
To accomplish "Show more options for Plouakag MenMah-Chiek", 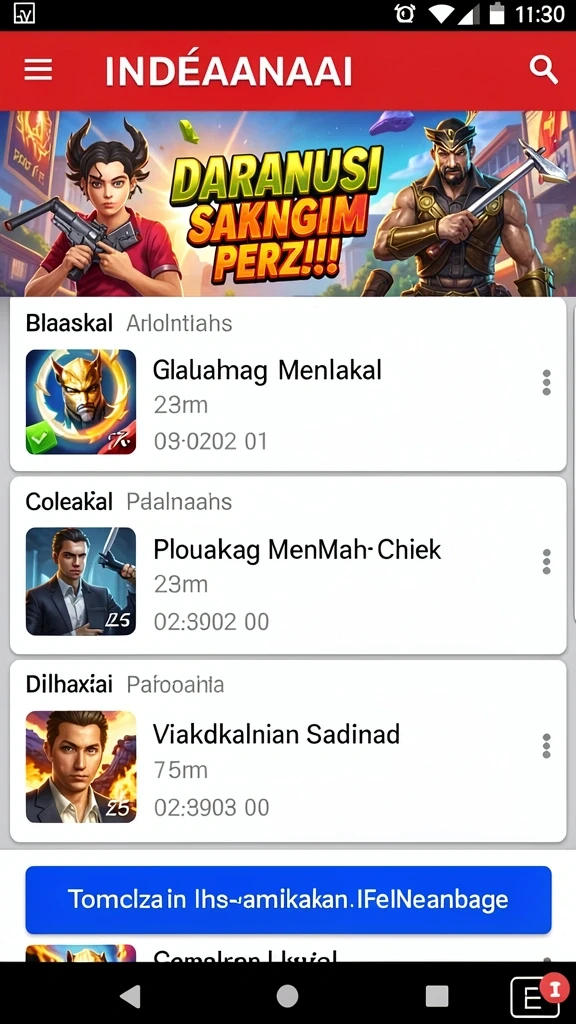I will (547, 562).
